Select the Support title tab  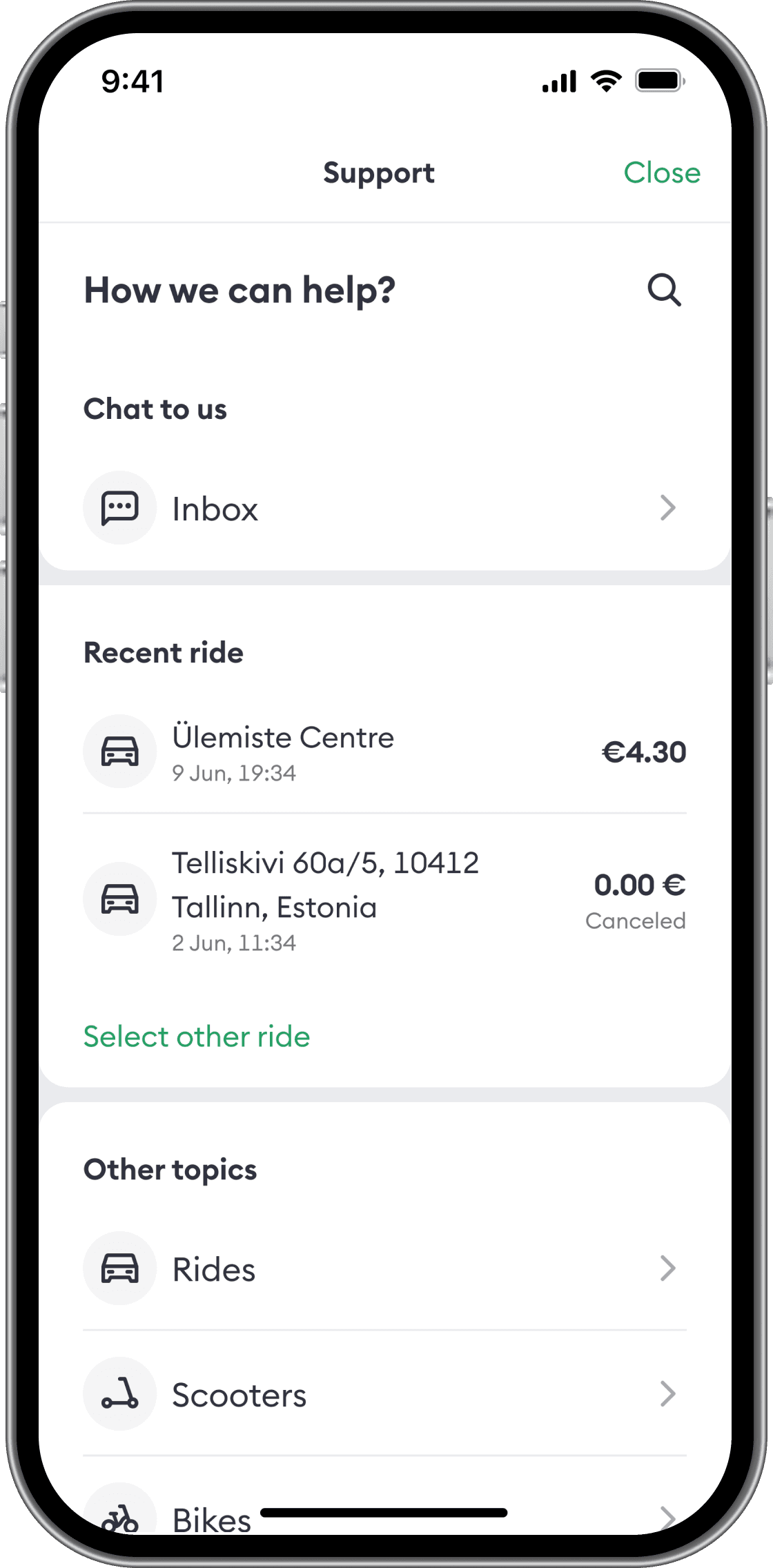378,173
